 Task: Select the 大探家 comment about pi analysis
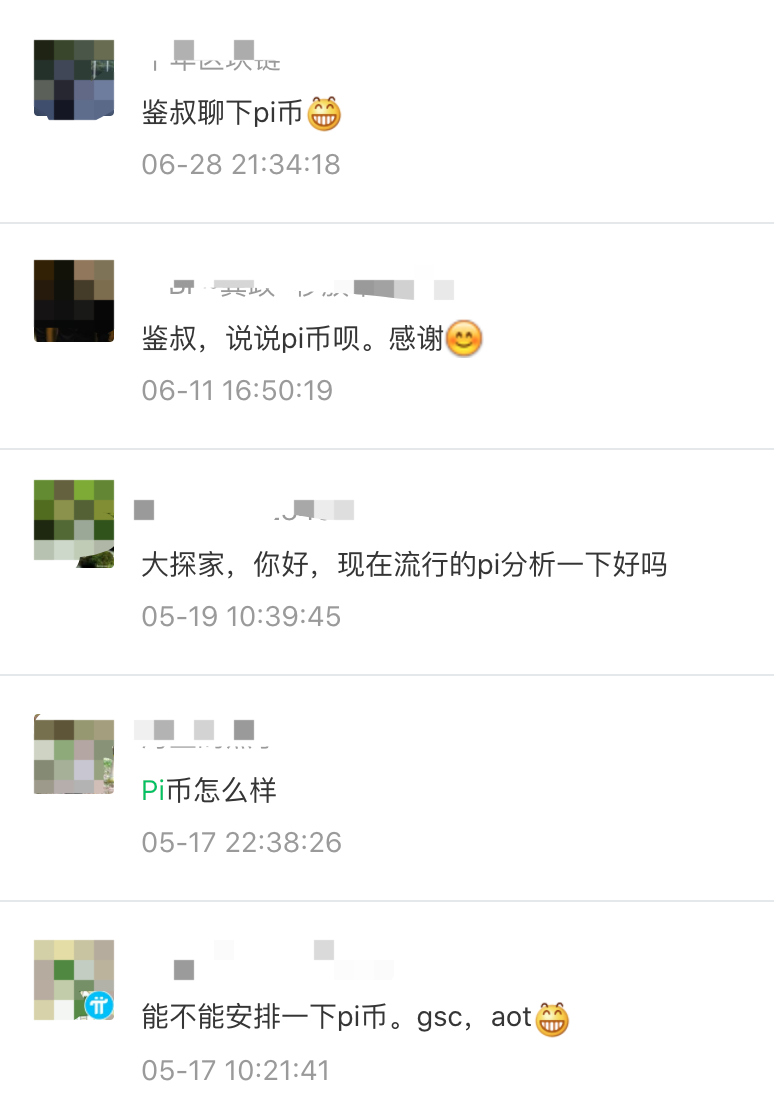tap(400, 564)
